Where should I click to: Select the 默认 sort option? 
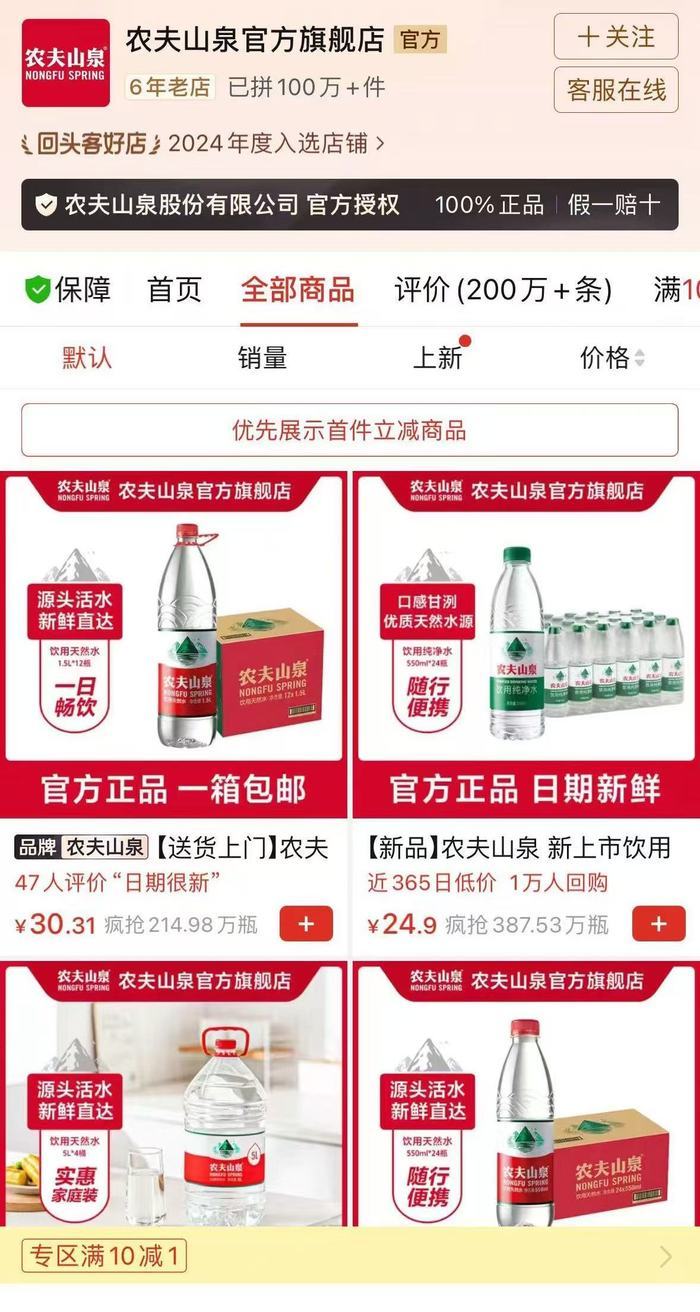(87, 358)
